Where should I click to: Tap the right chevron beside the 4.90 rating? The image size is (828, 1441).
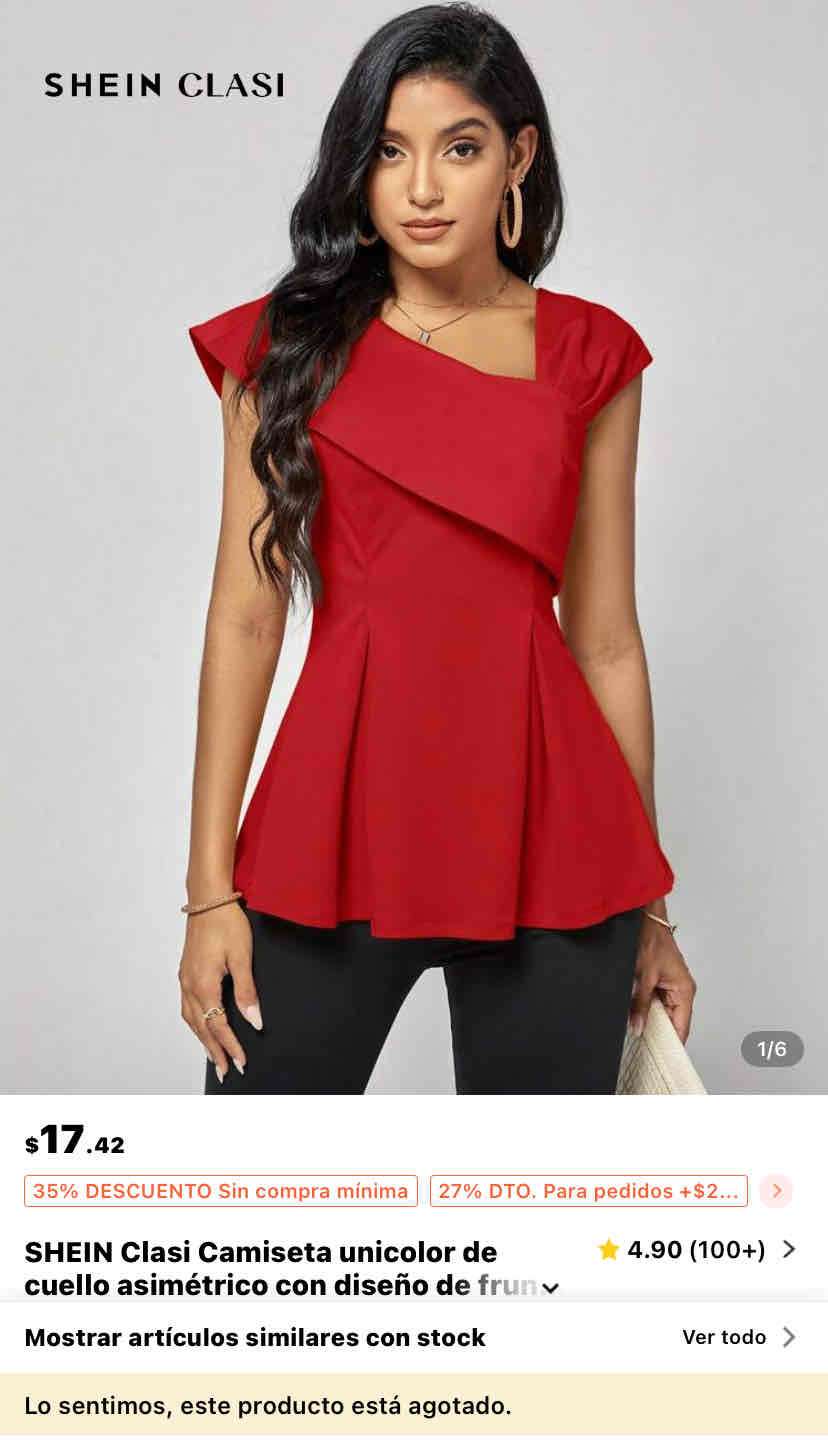point(789,1250)
